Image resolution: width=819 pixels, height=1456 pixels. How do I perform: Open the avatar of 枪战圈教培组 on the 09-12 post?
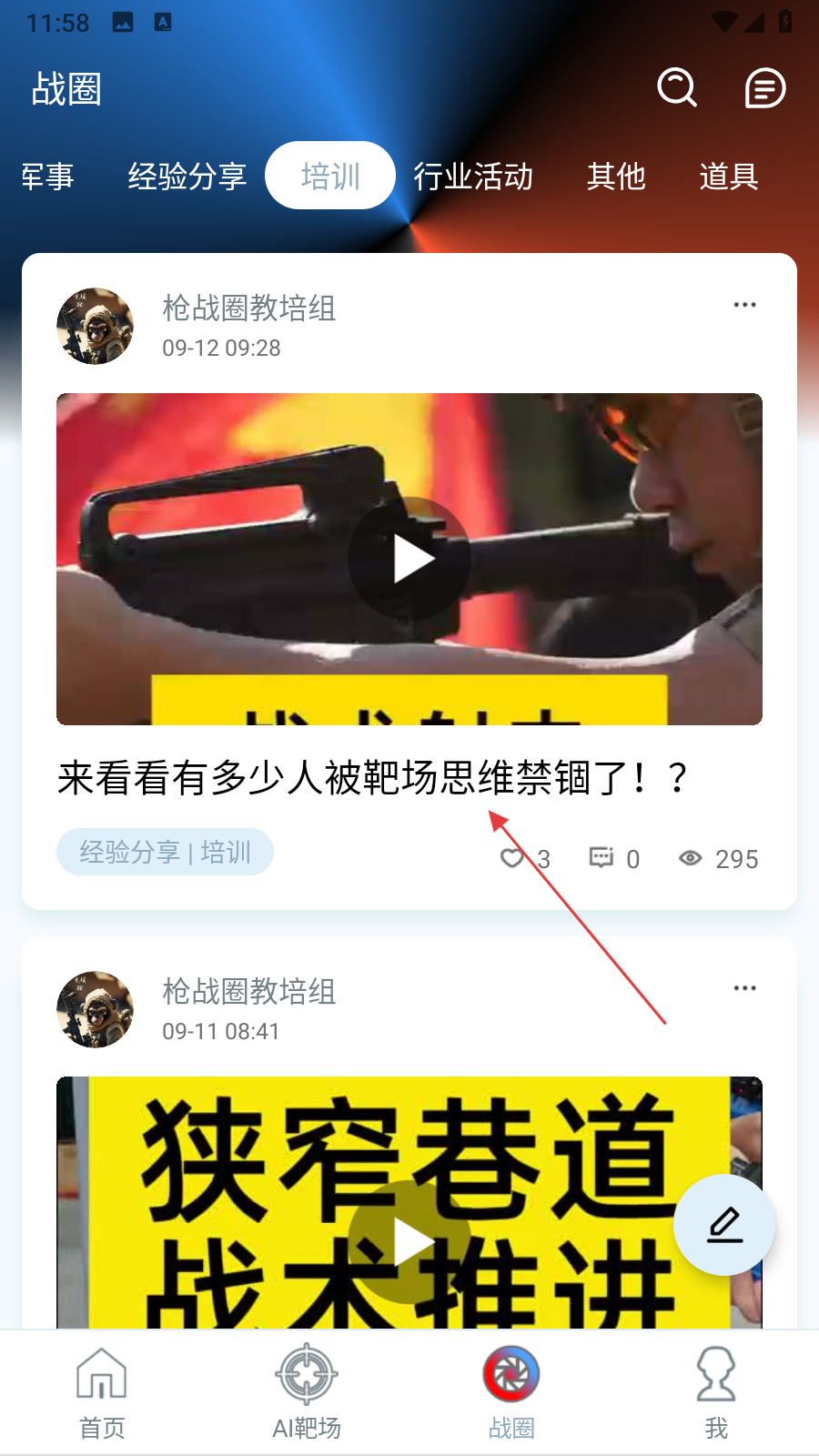click(96, 327)
